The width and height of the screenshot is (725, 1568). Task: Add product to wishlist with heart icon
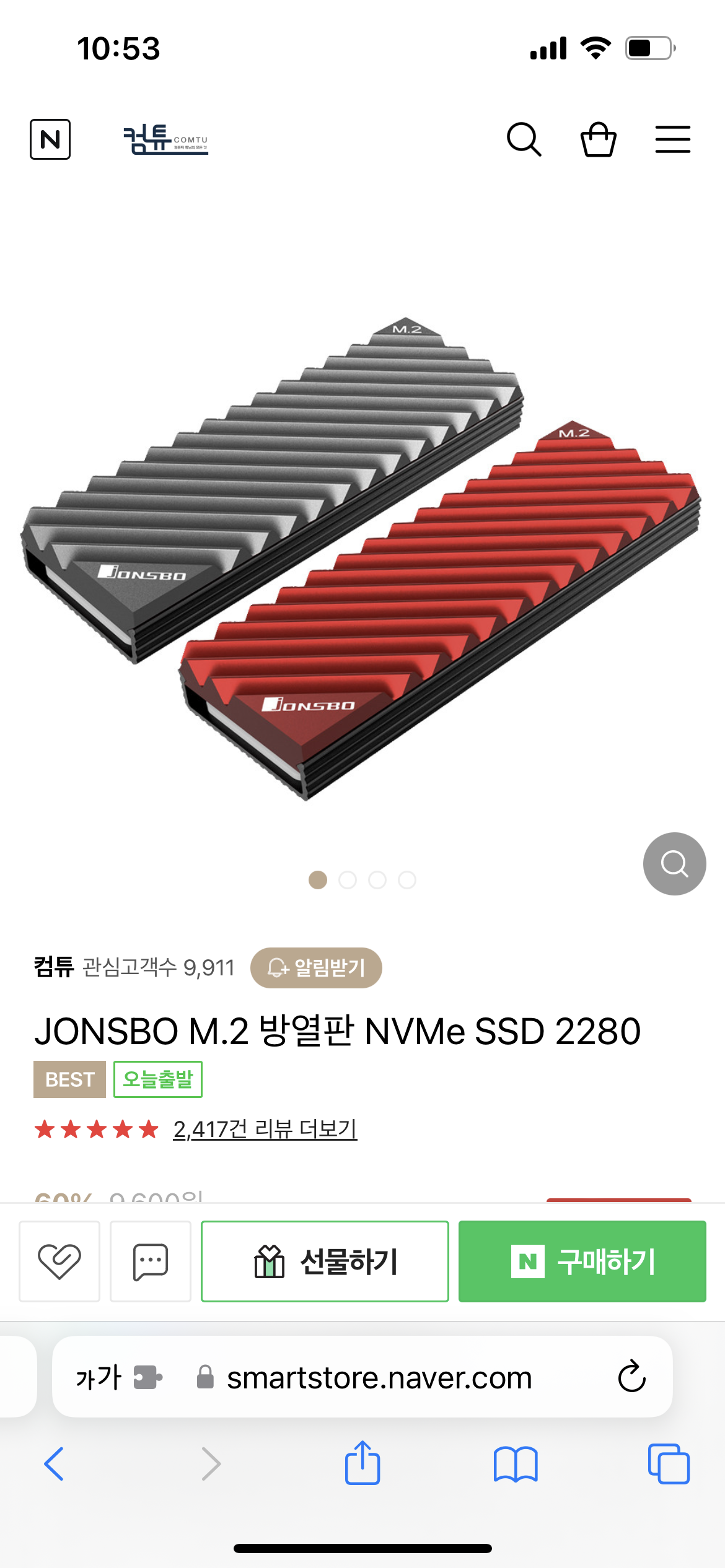pyautogui.click(x=59, y=1261)
